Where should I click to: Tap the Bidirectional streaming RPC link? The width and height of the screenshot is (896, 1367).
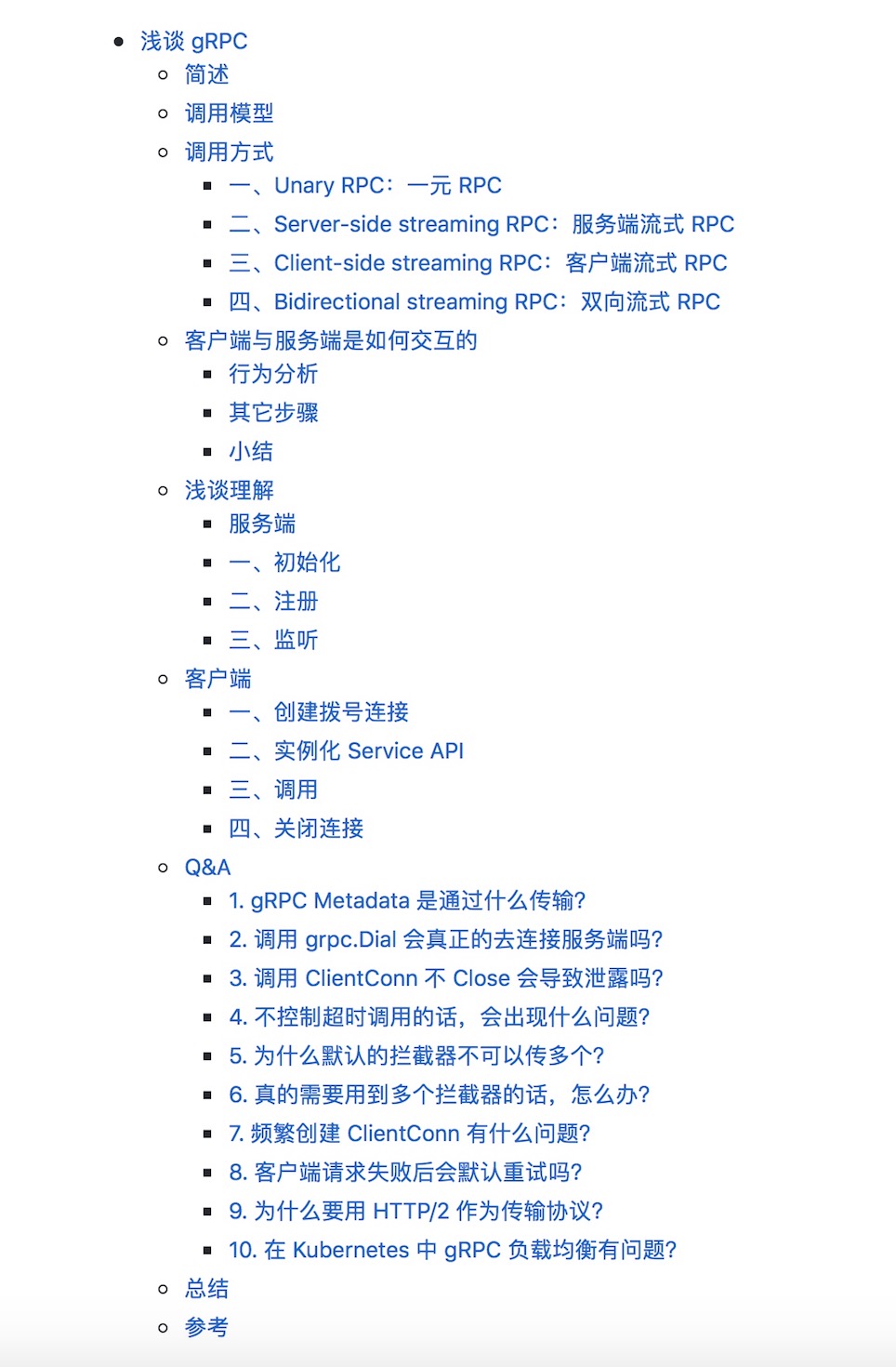point(474,302)
